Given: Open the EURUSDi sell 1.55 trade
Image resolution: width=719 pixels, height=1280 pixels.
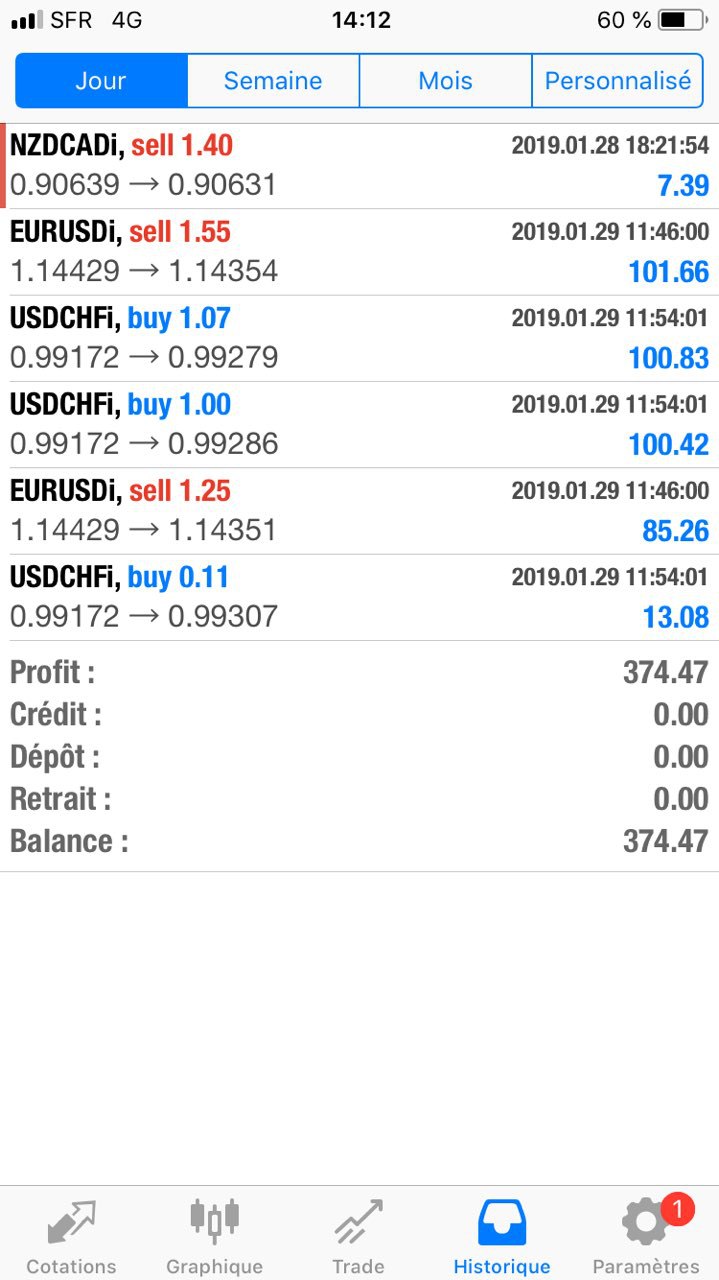Looking at the screenshot, I should [x=359, y=252].
